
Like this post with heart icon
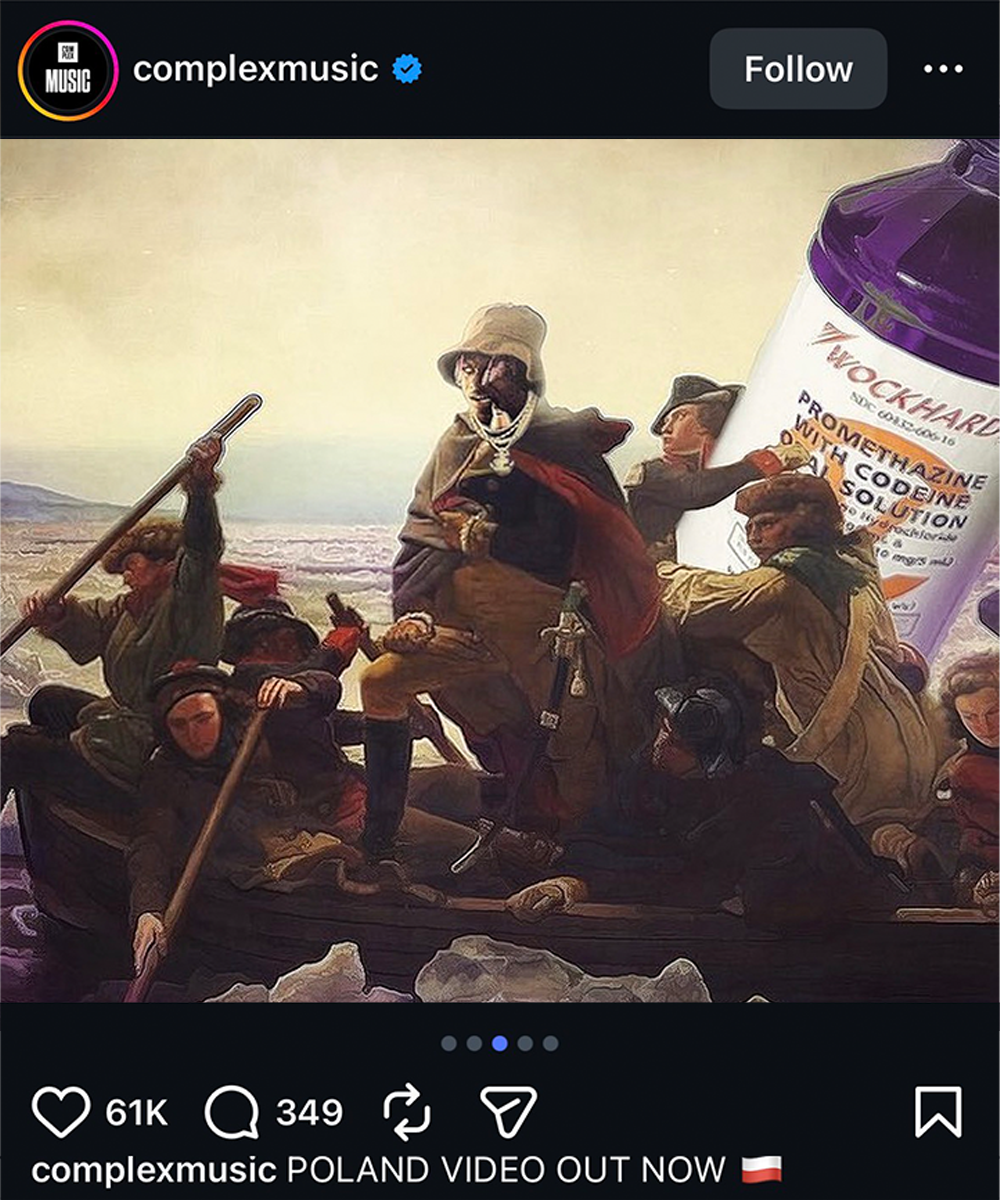pos(61,1112)
